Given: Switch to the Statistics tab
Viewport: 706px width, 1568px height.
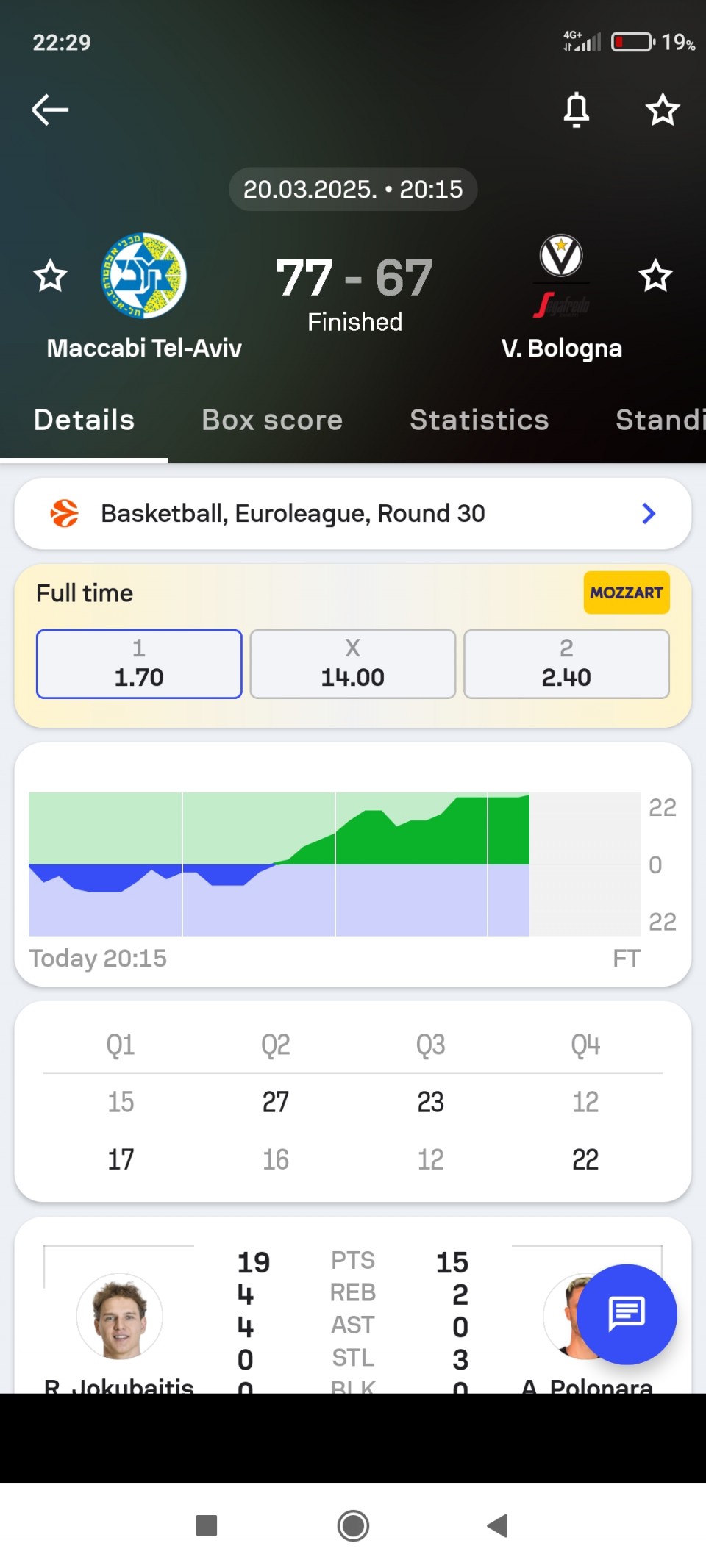Looking at the screenshot, I should point(479,420).
